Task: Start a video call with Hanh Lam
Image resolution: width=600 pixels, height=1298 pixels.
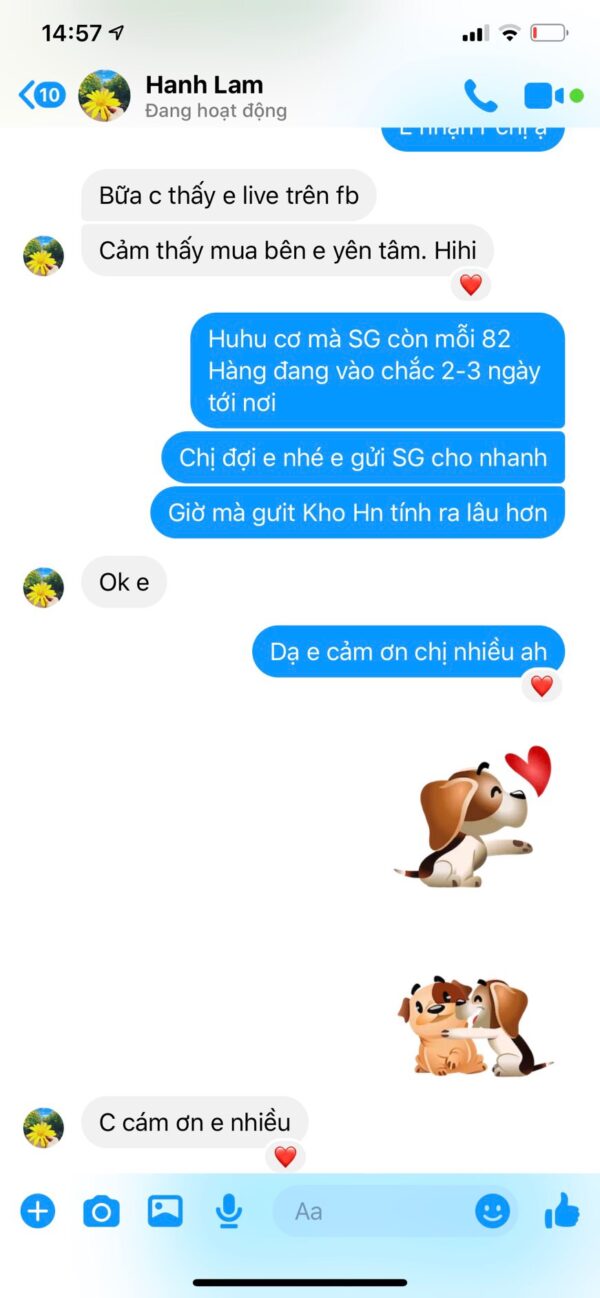Action: click(546, 96)
